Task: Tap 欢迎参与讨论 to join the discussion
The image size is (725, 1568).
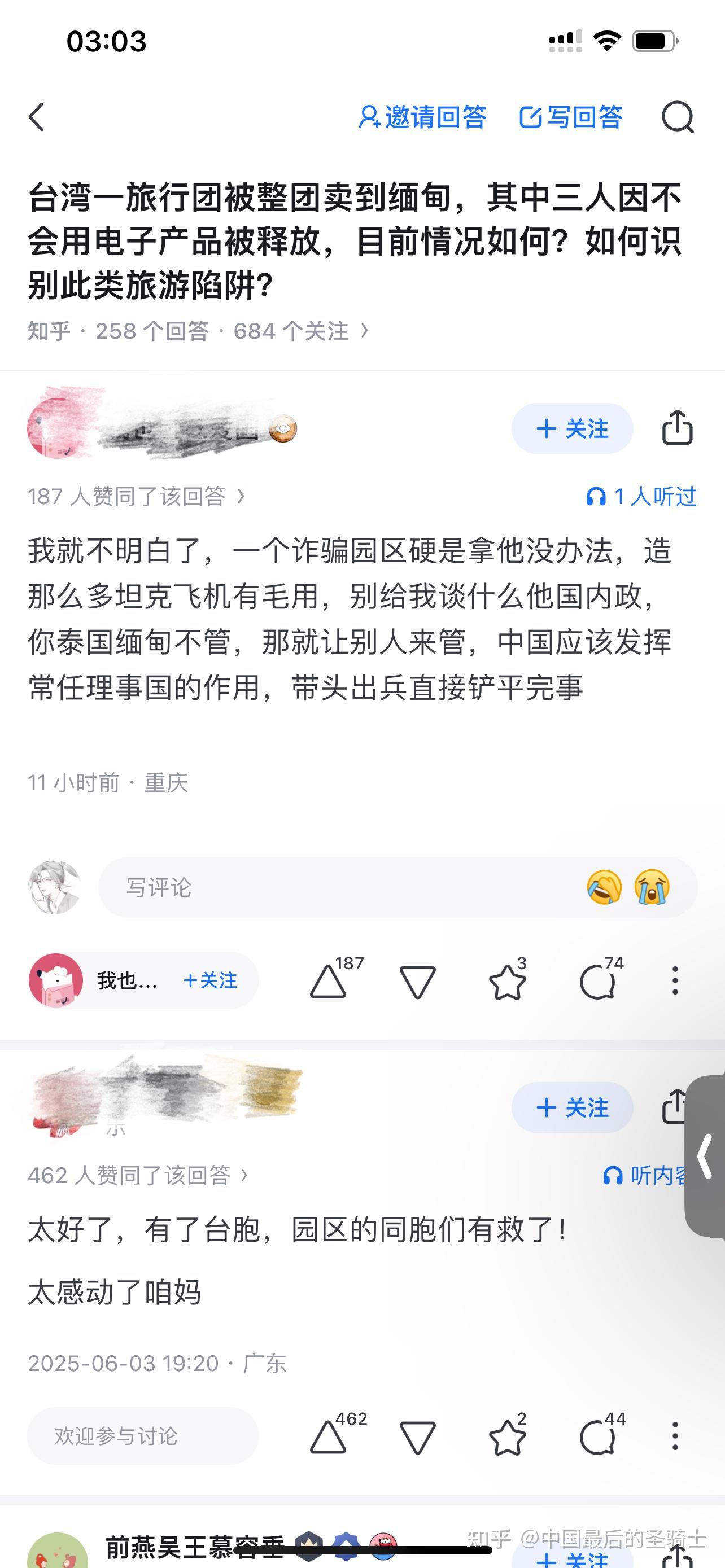Action: [142, 1436]
